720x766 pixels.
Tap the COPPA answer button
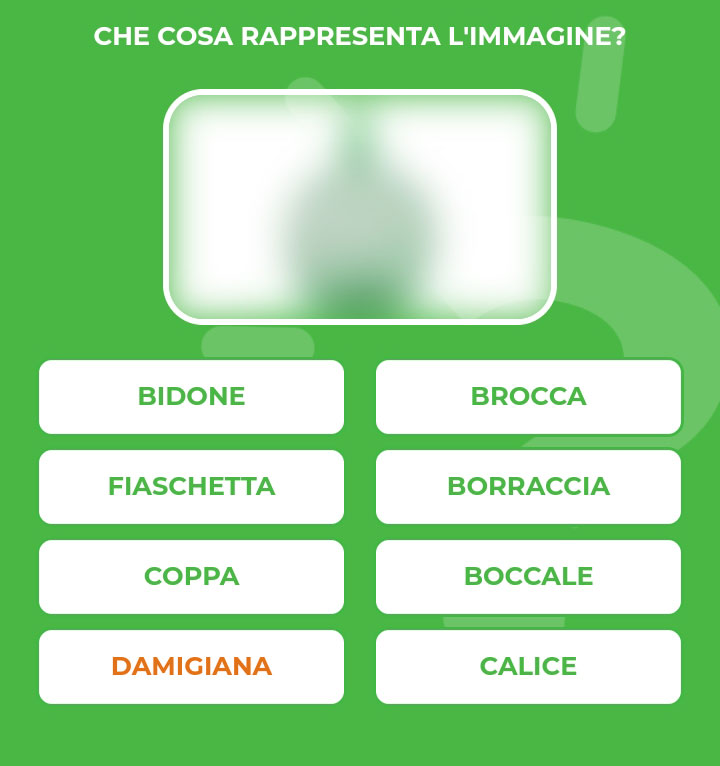tap(191, 577)
